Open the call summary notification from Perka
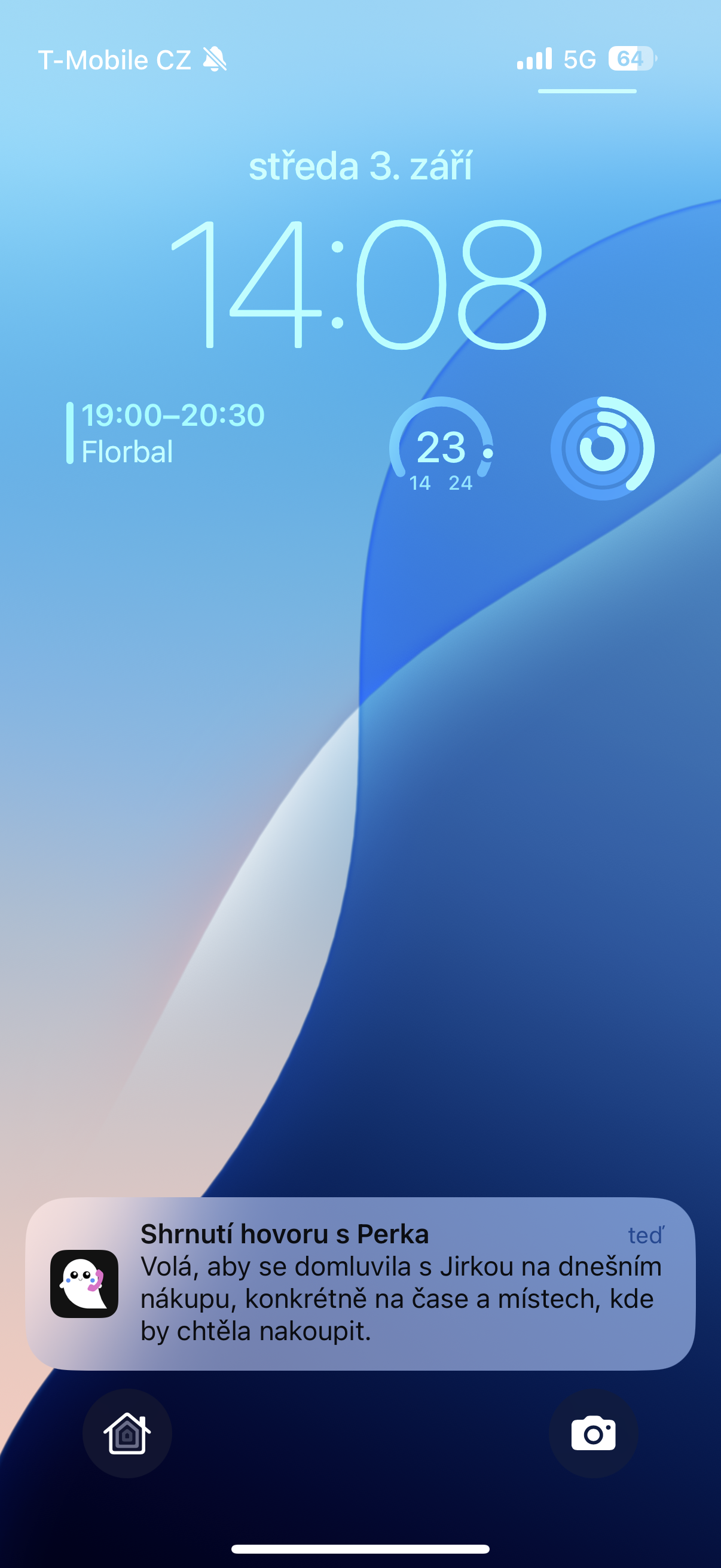The image size is (721, 1568). point(360,1283)
